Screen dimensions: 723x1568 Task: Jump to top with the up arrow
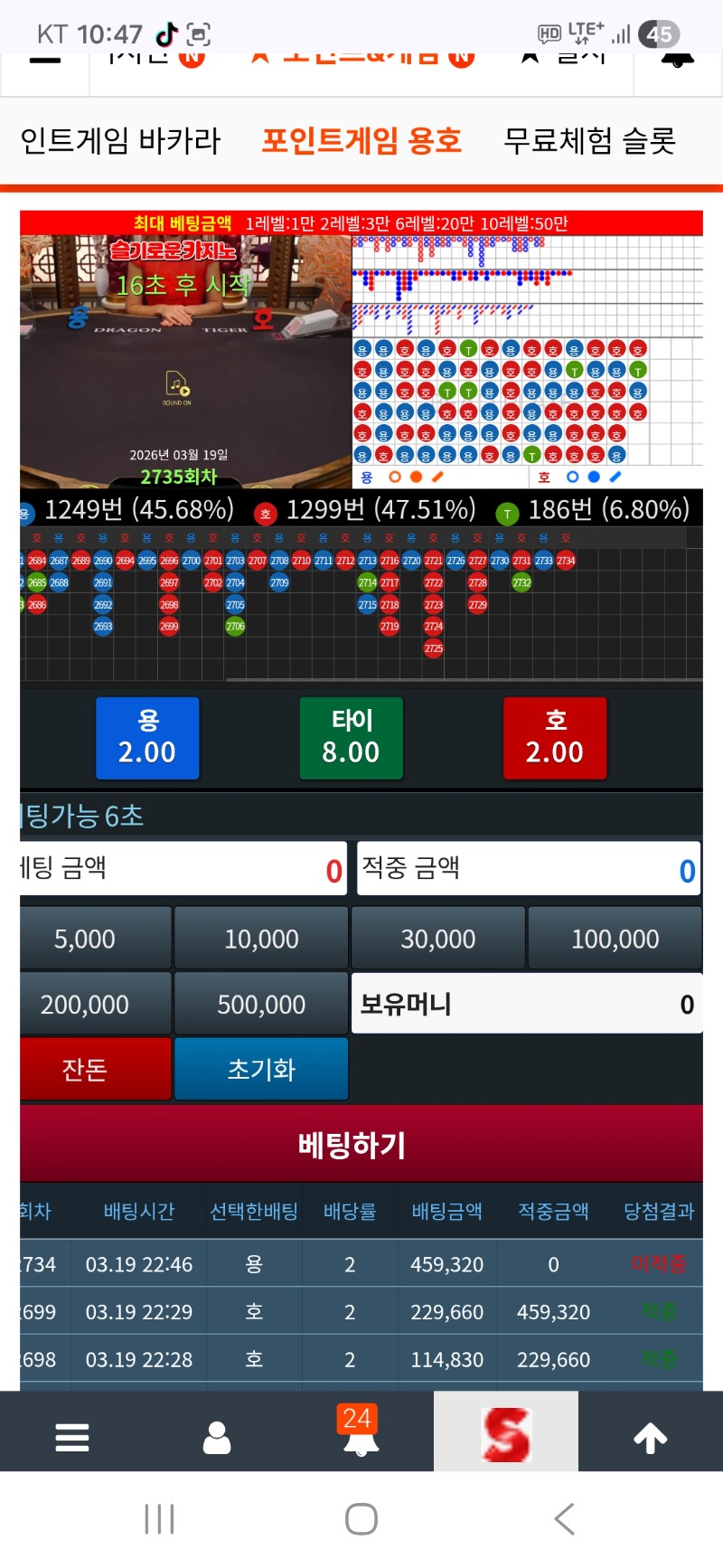650,1436
